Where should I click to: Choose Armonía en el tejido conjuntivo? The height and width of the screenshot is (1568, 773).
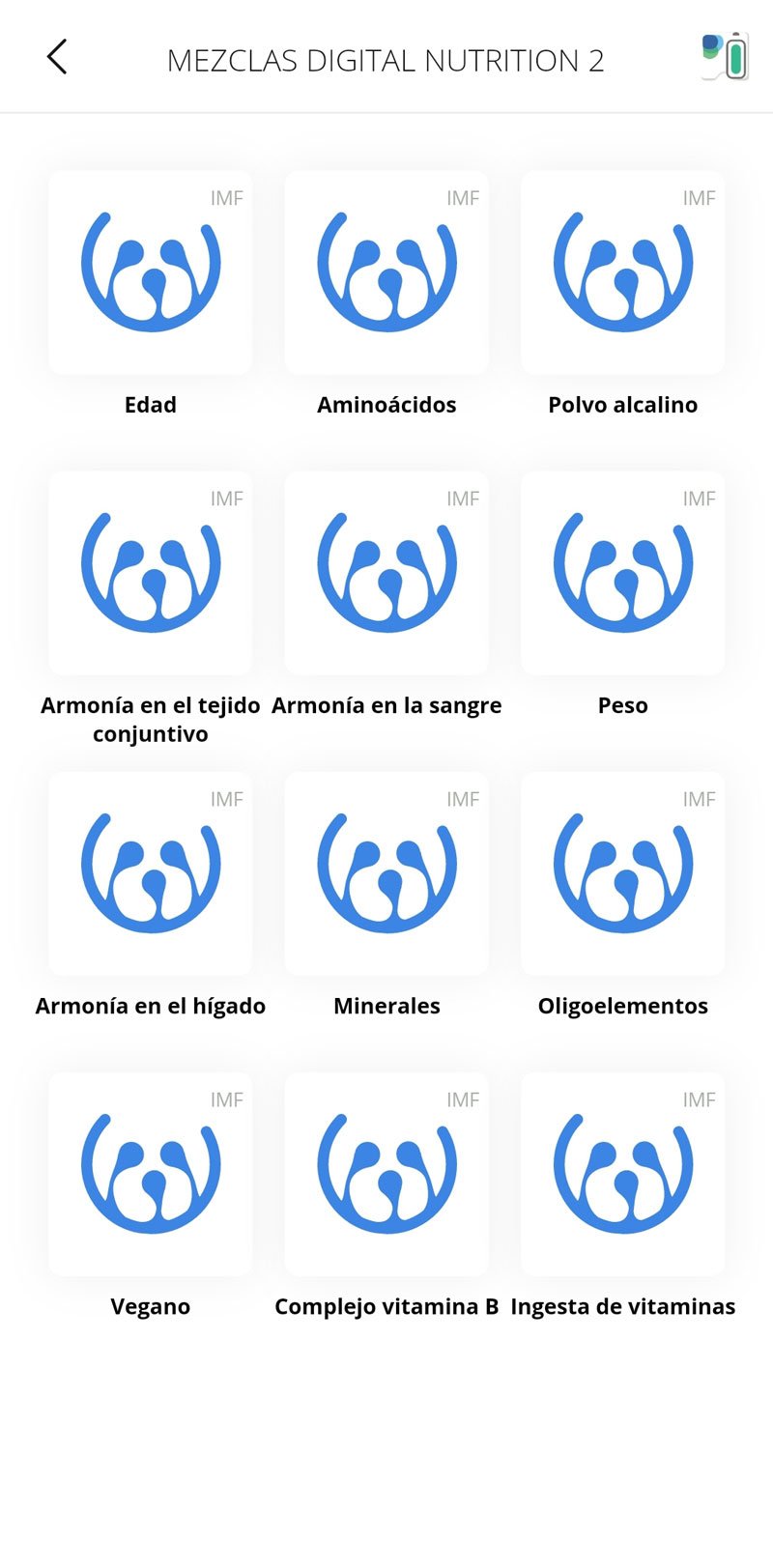[151, 574]
